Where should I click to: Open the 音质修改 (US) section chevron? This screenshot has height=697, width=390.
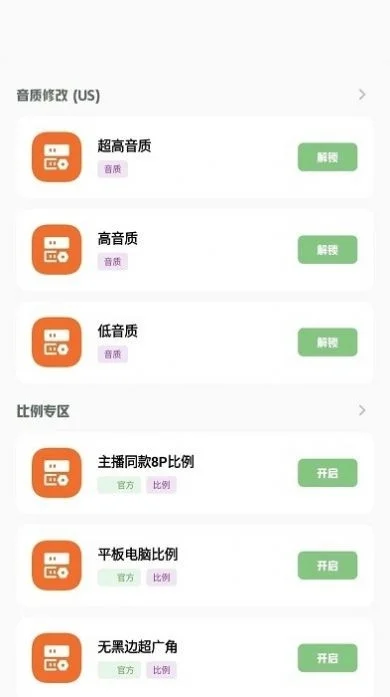(362, 95)
